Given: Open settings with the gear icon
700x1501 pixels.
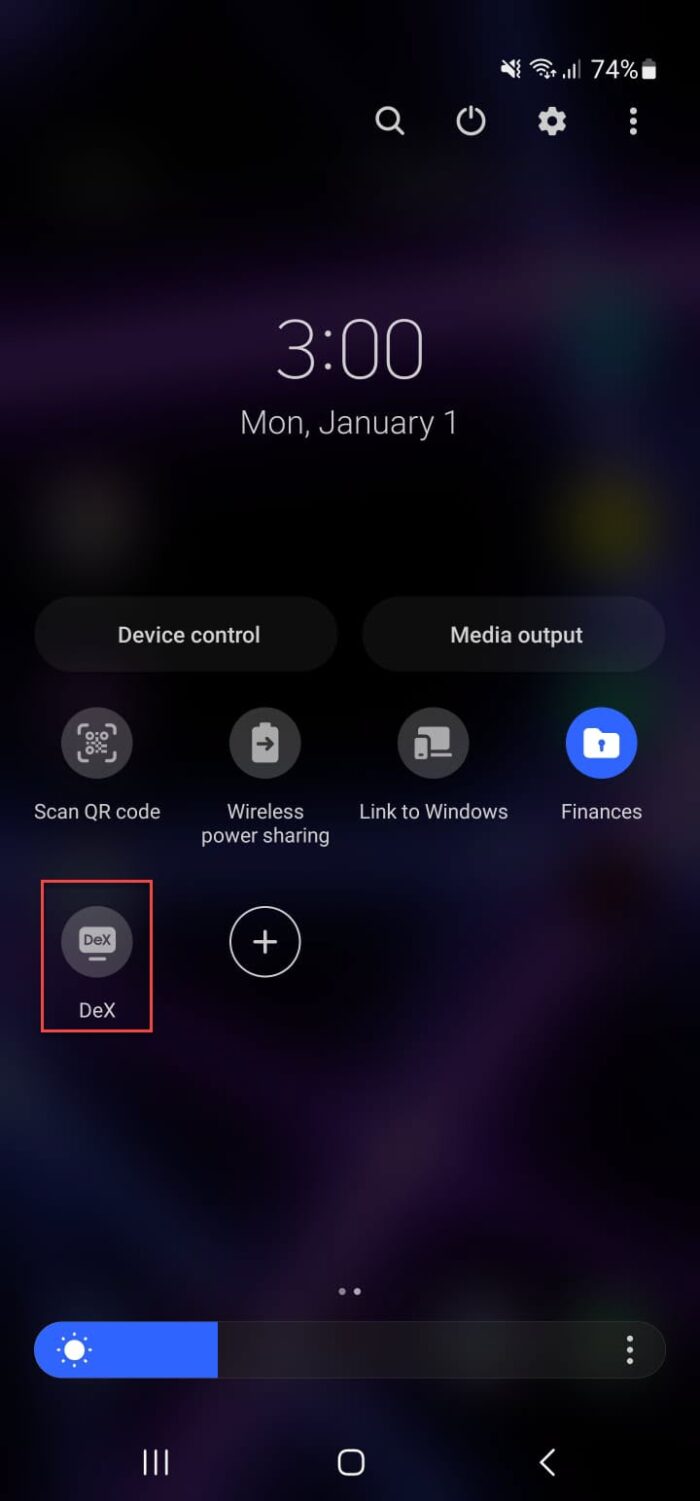Looking at the screenshot, I should coord(552,122).
